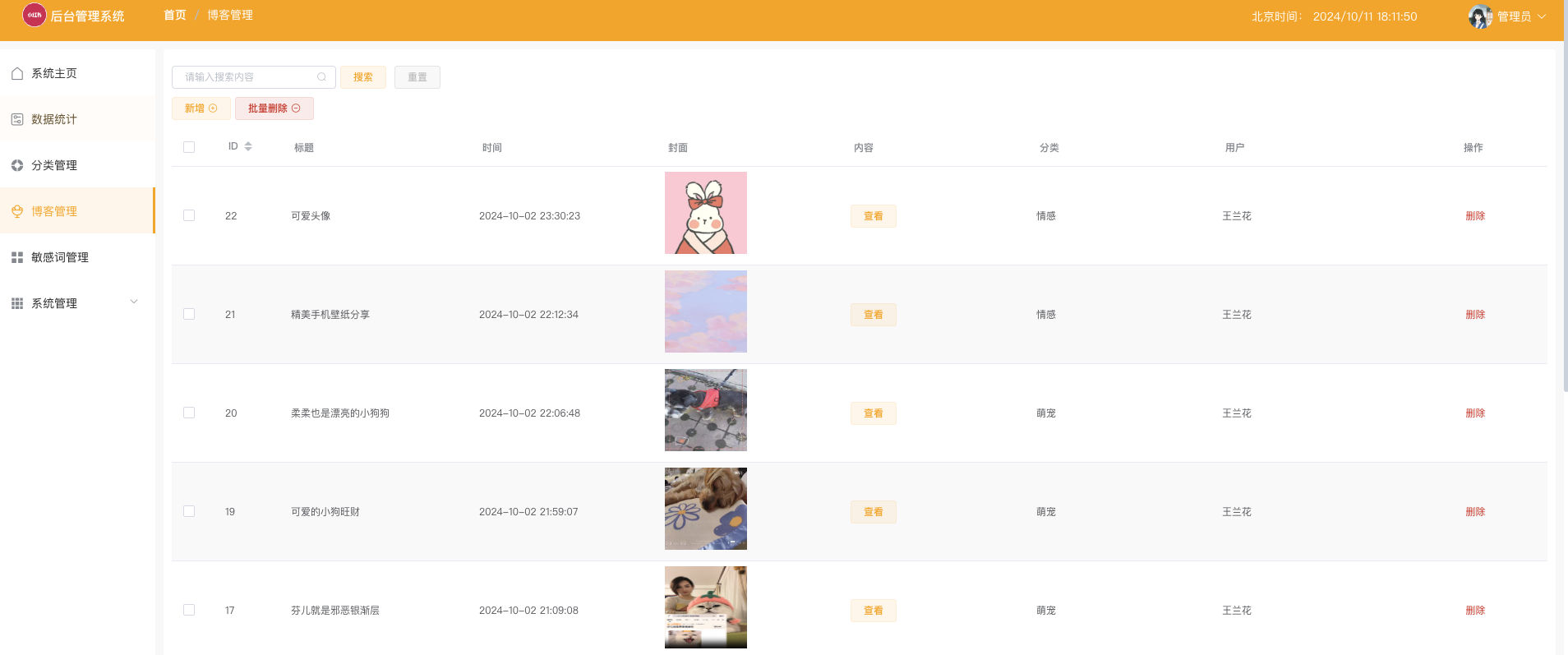
Task: Open the cover image of 可爱的小狗旺财
Action: click(x=705, y=509)
